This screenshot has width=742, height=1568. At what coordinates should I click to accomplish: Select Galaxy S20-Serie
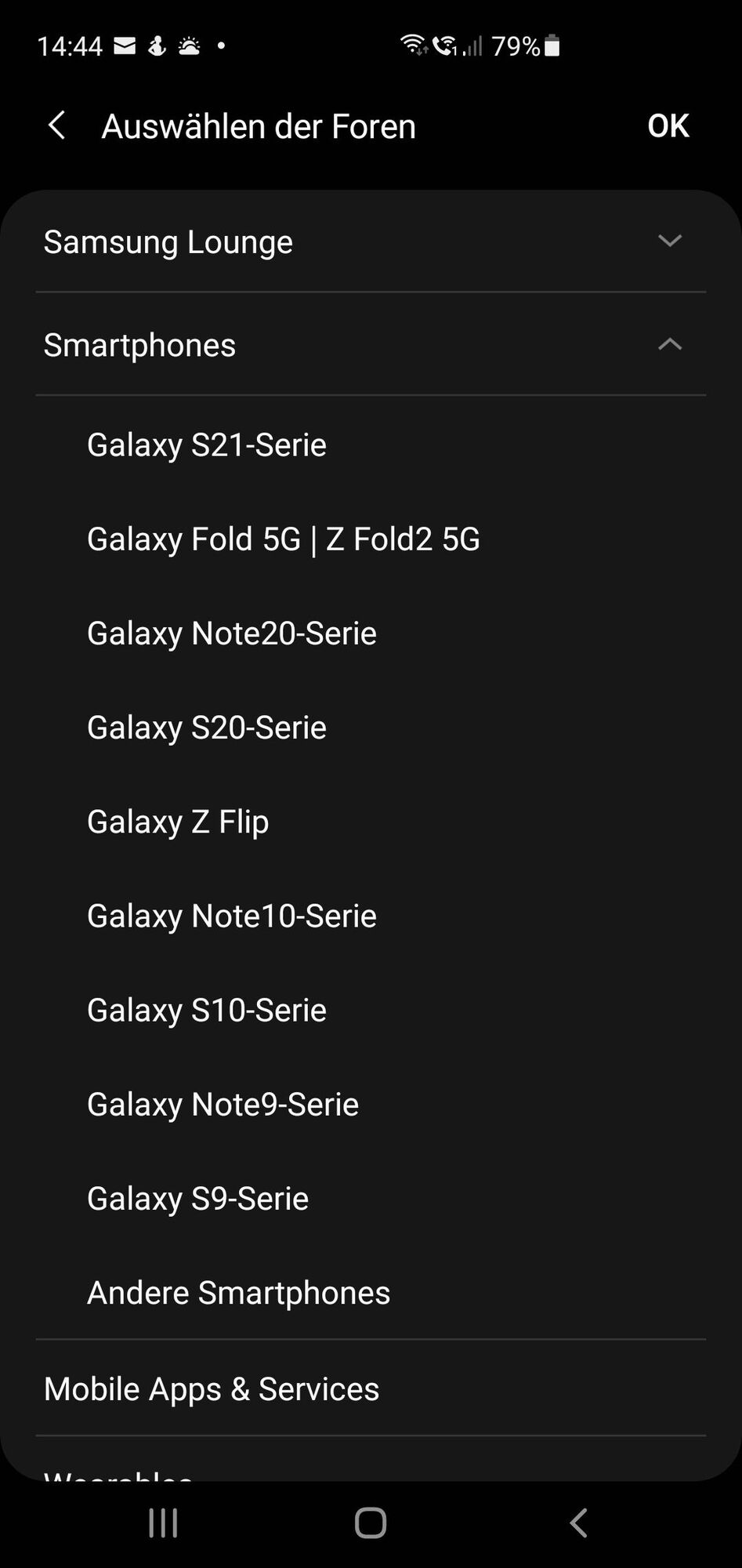(x=207, y=727)
